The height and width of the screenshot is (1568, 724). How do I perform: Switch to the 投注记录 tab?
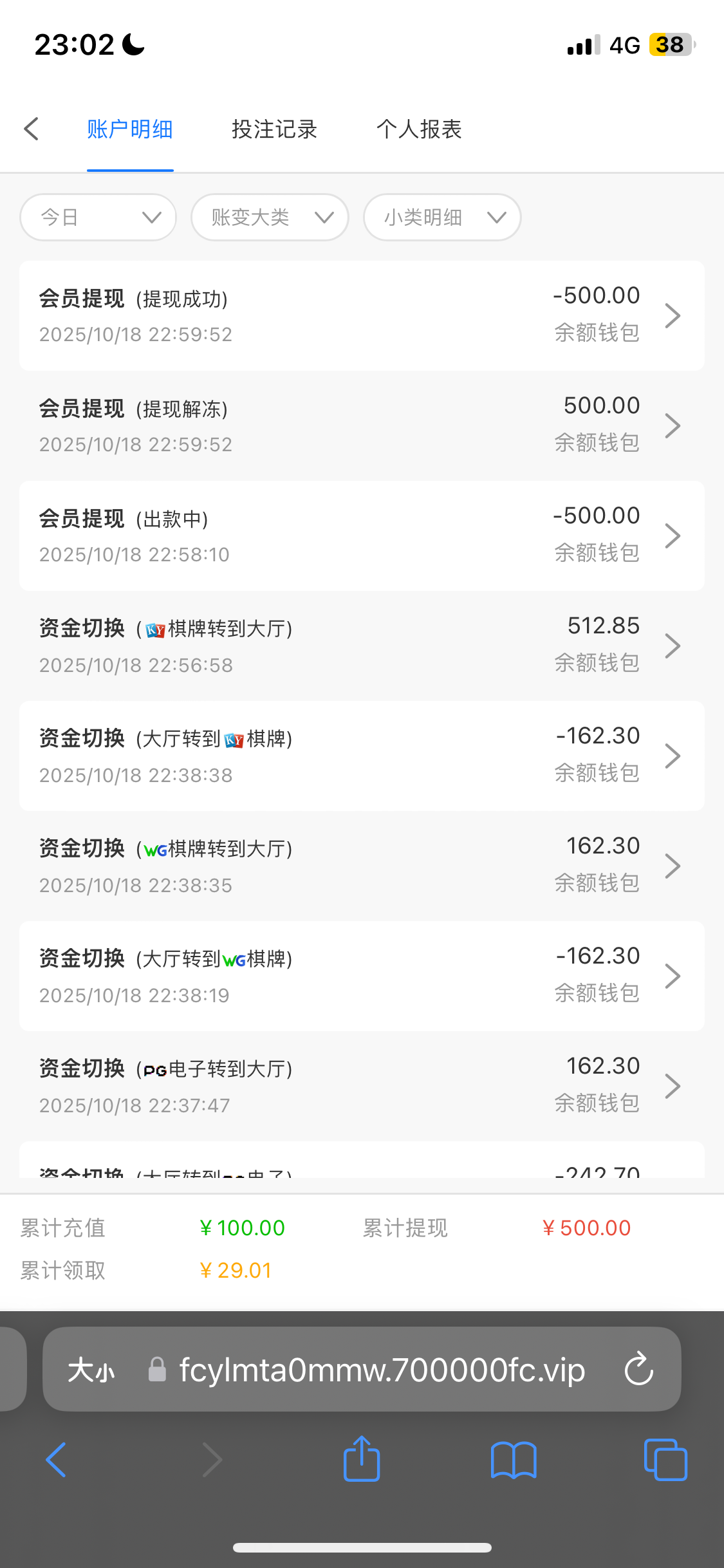coord(274,129)
